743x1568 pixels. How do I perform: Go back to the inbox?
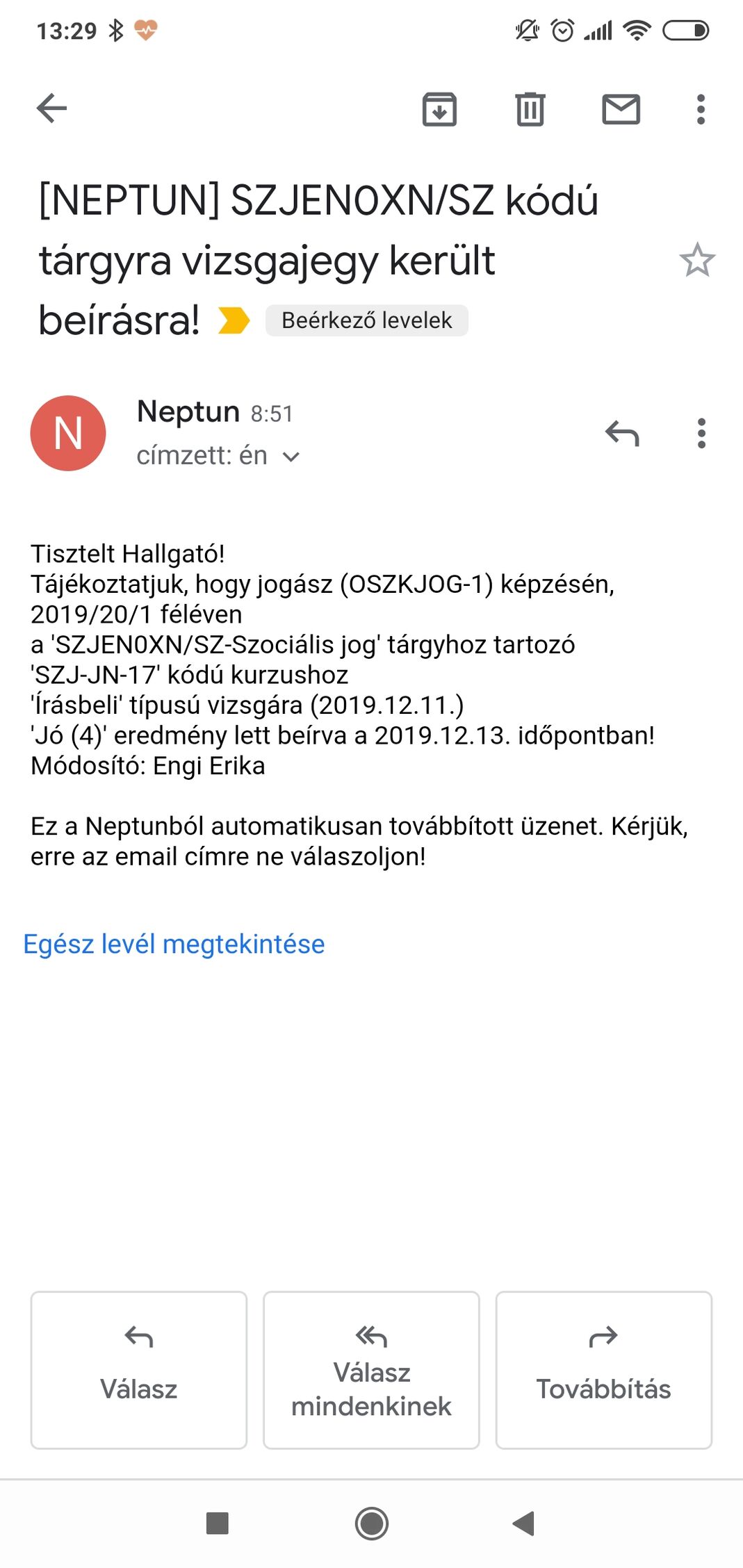coord(51,108)
